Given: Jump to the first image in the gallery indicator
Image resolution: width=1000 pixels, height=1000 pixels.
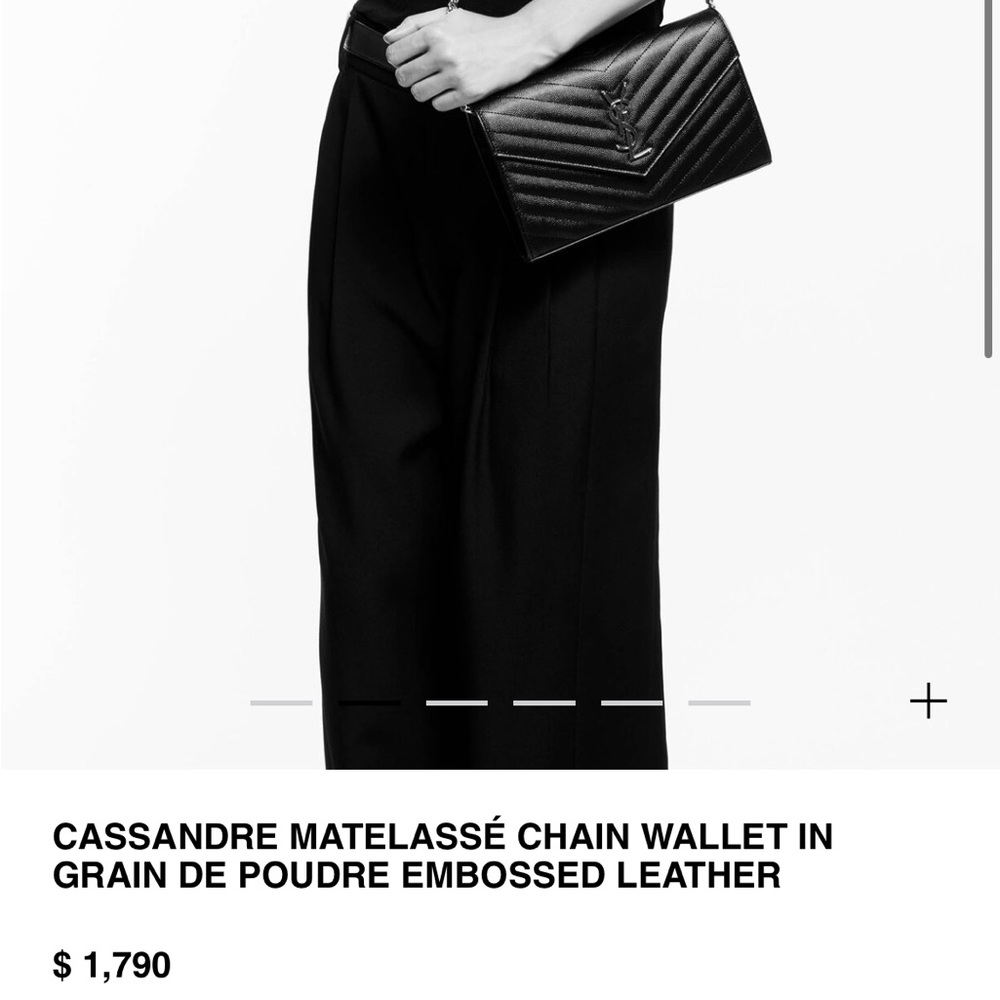Looking at the screenshot, I should (281, 703).
